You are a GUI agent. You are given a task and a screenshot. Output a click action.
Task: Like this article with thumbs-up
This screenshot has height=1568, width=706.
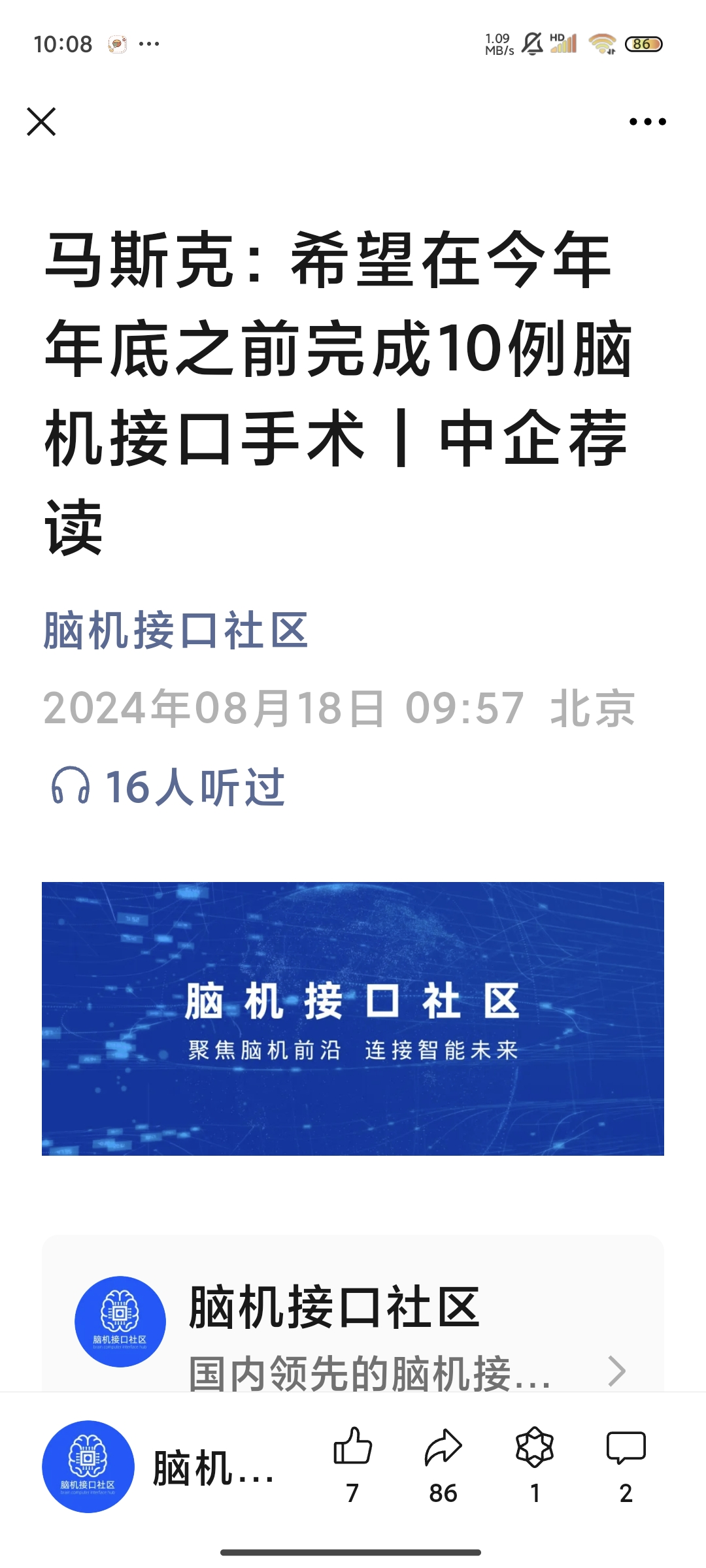(352, 1464)
